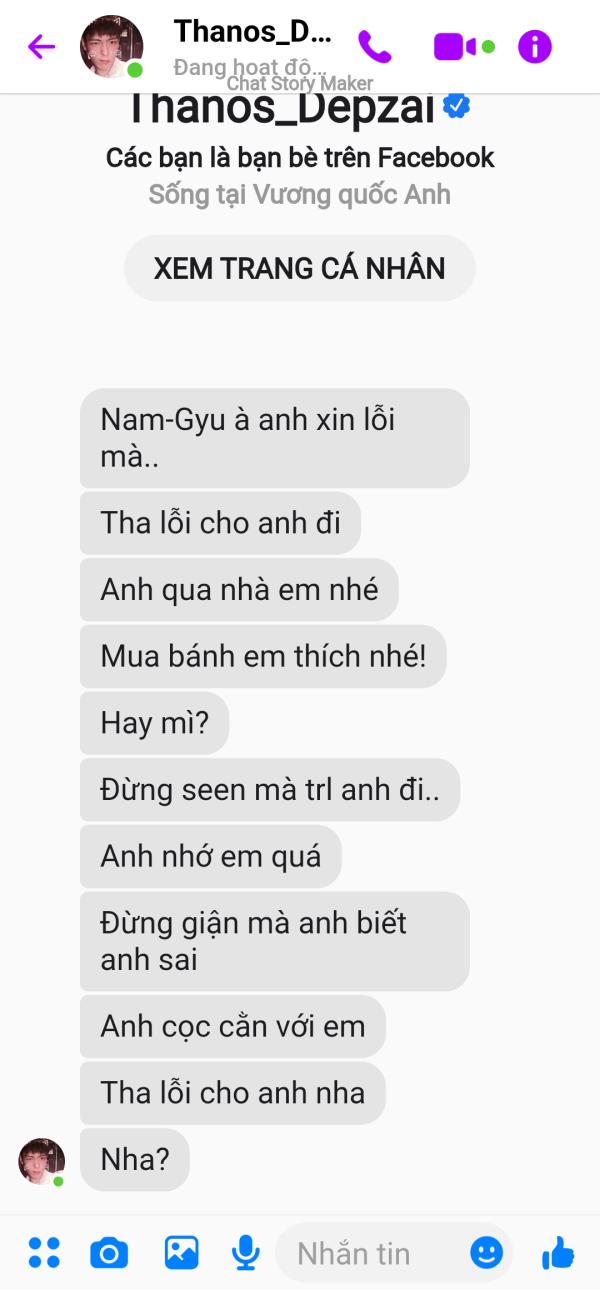Open the four-dot more actions menu

(44, 1252)
